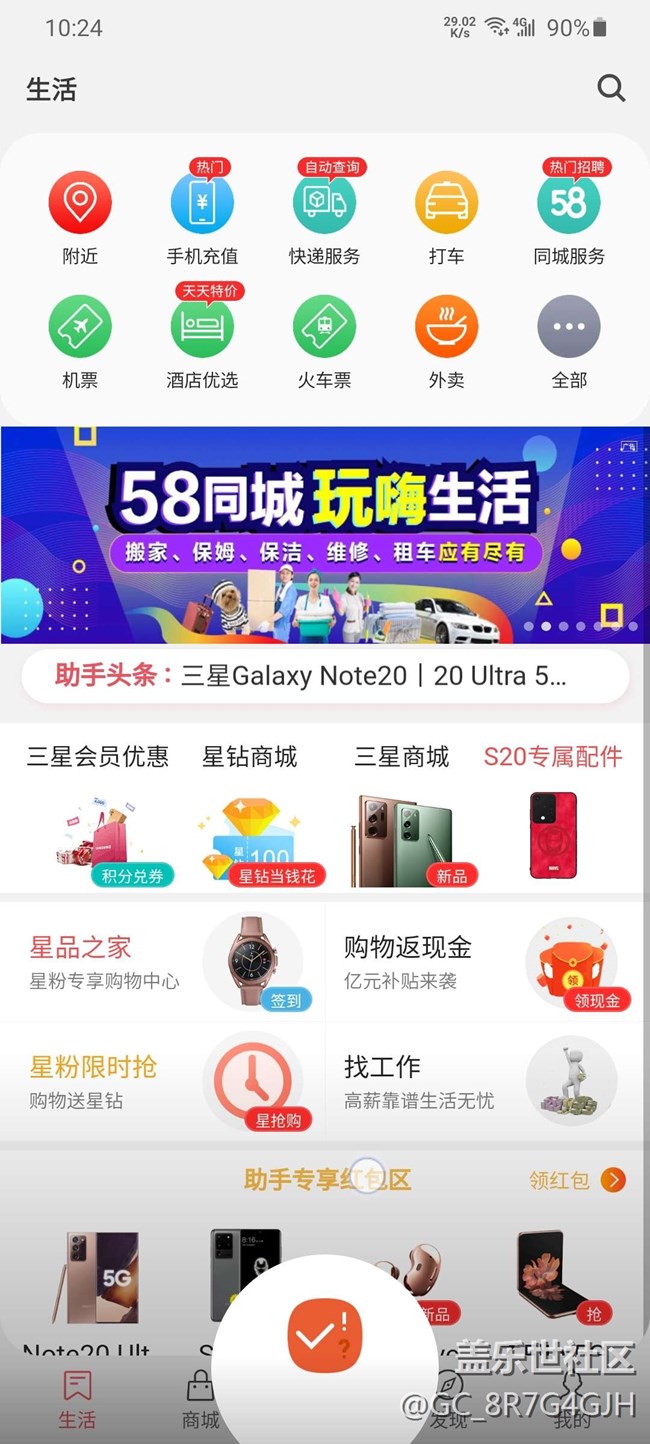The image size is (650, 1444).
Task: Open the search icon
Action: click(x=611, y=89)
